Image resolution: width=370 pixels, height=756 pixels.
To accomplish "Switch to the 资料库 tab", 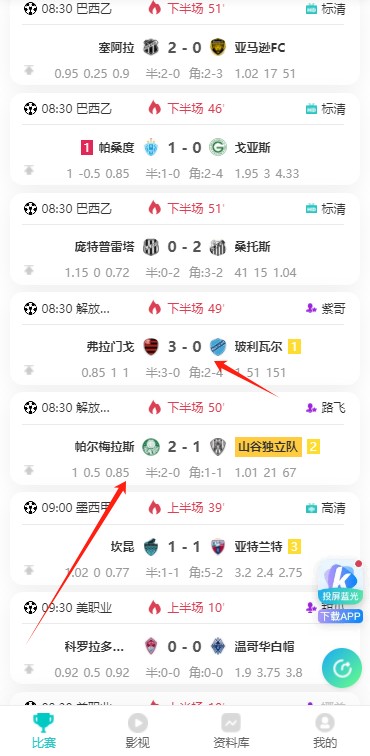I will coord(231,731).
